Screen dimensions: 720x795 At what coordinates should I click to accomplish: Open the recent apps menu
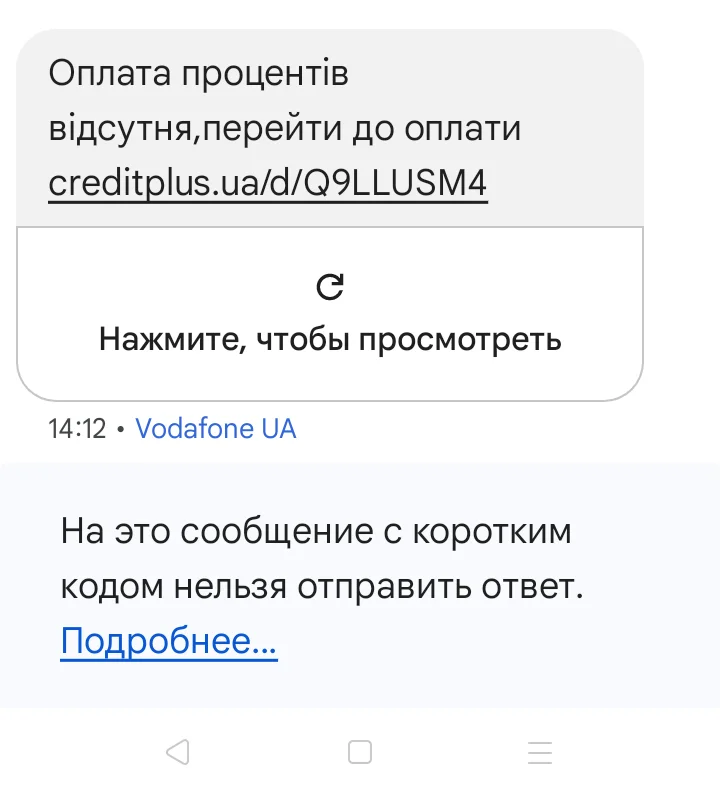[x=540, y=752]
